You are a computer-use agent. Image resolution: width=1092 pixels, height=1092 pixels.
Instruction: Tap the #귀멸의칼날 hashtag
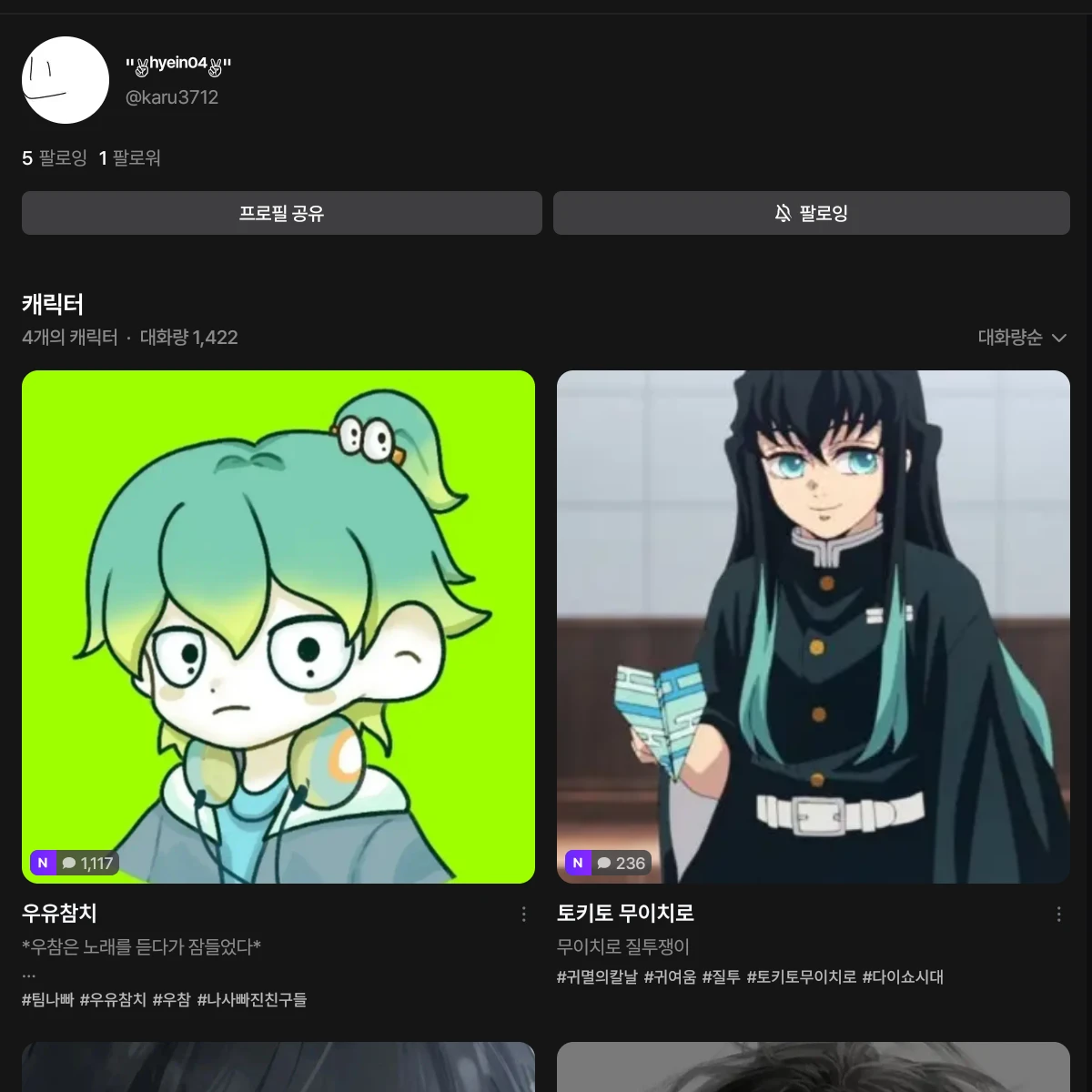[597, 976]
